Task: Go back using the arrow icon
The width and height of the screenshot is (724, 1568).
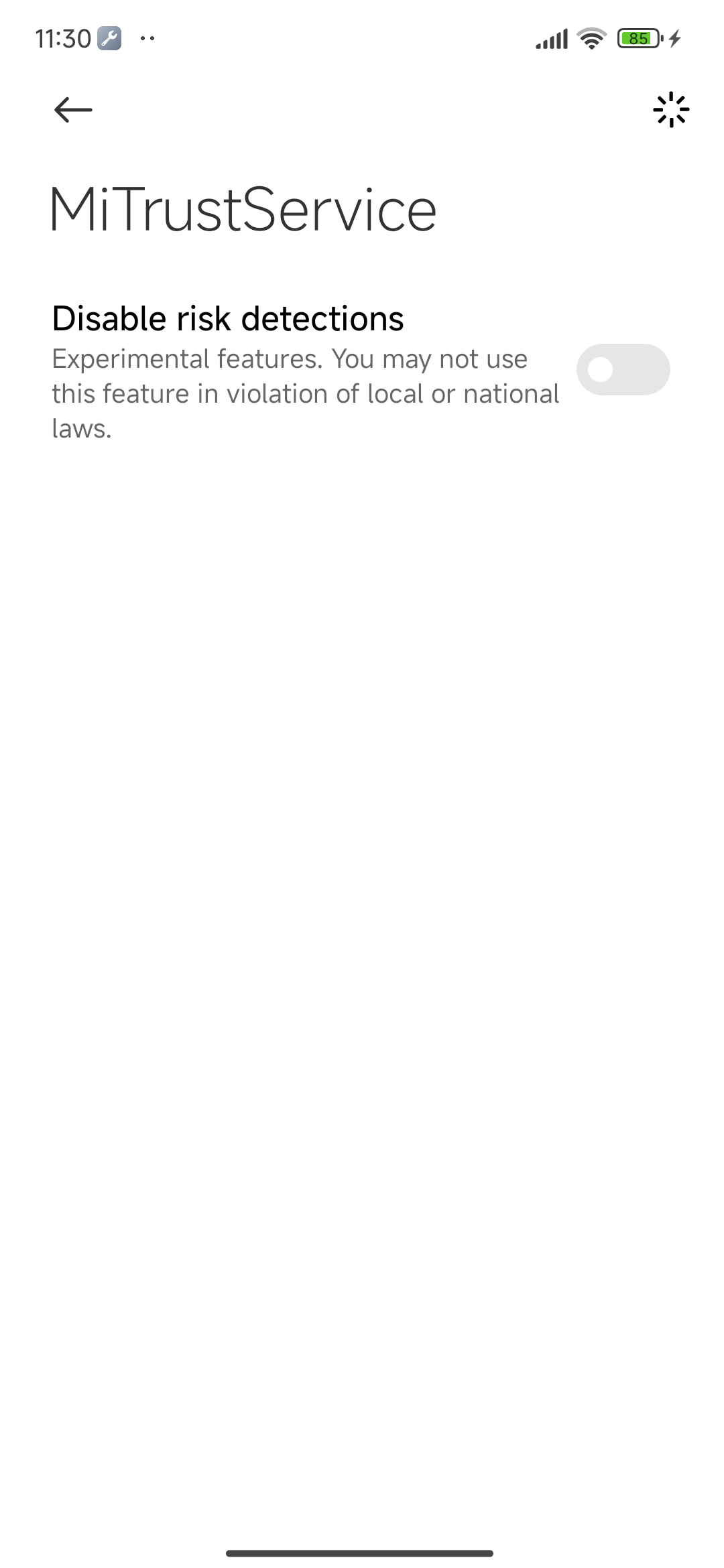Action: click(73, 110)
